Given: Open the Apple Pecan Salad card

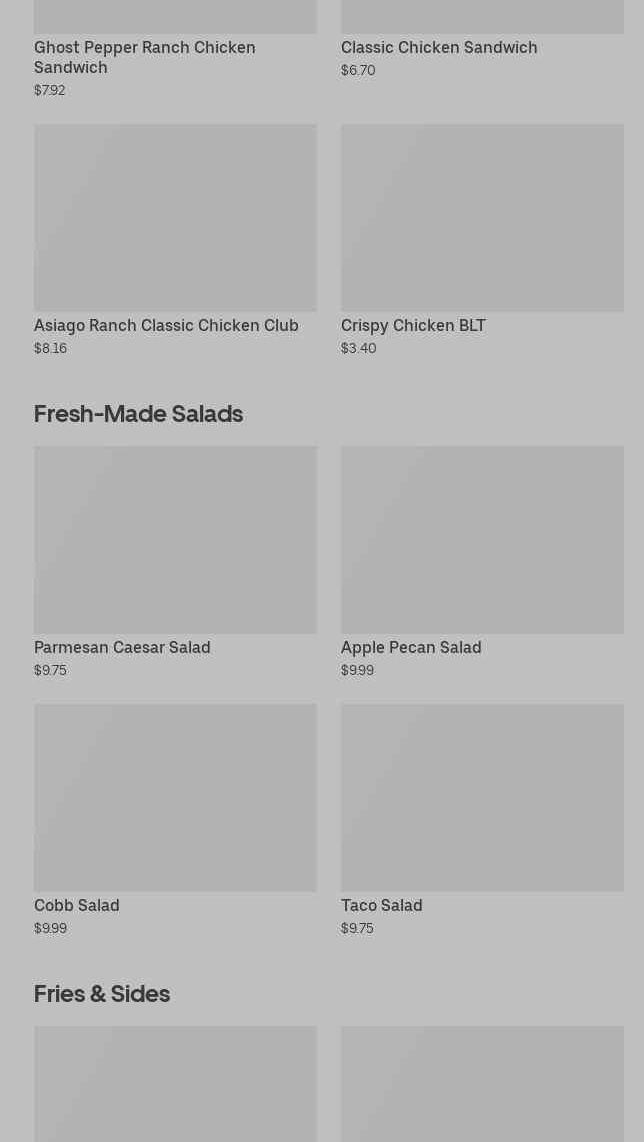Looking at the screenshot, I should (x=482, y=540).
